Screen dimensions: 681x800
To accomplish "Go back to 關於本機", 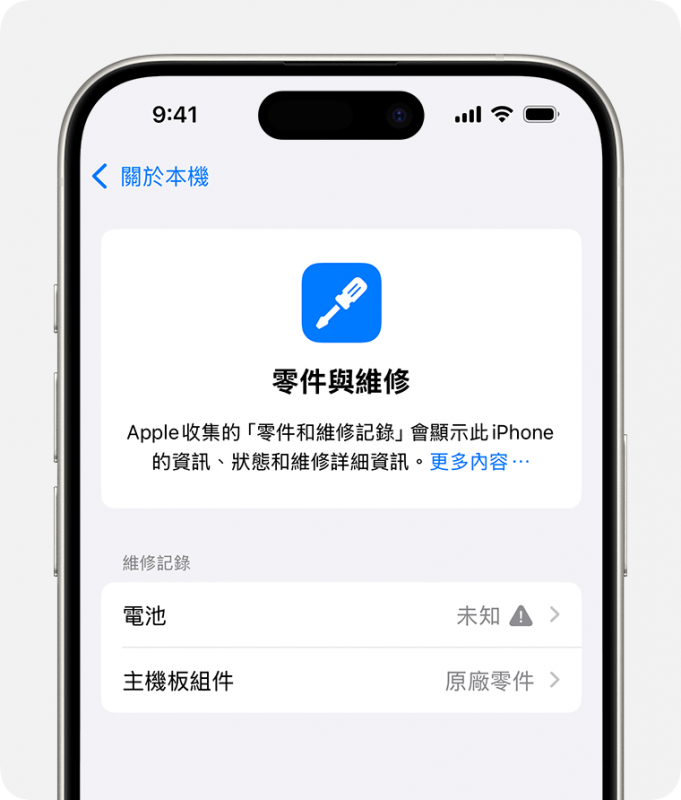I will tap(150, 177).
